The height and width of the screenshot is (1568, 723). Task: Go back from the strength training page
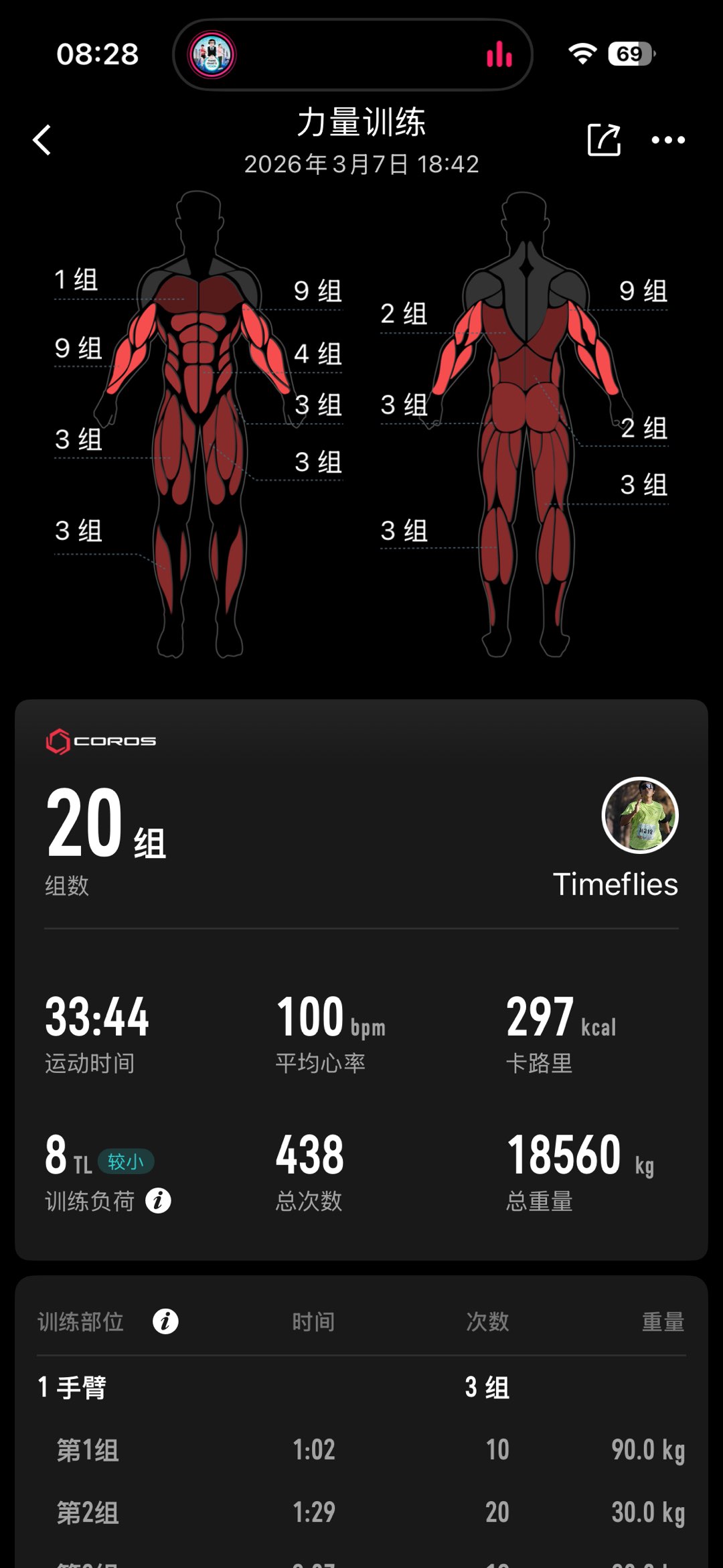[42, 140]
